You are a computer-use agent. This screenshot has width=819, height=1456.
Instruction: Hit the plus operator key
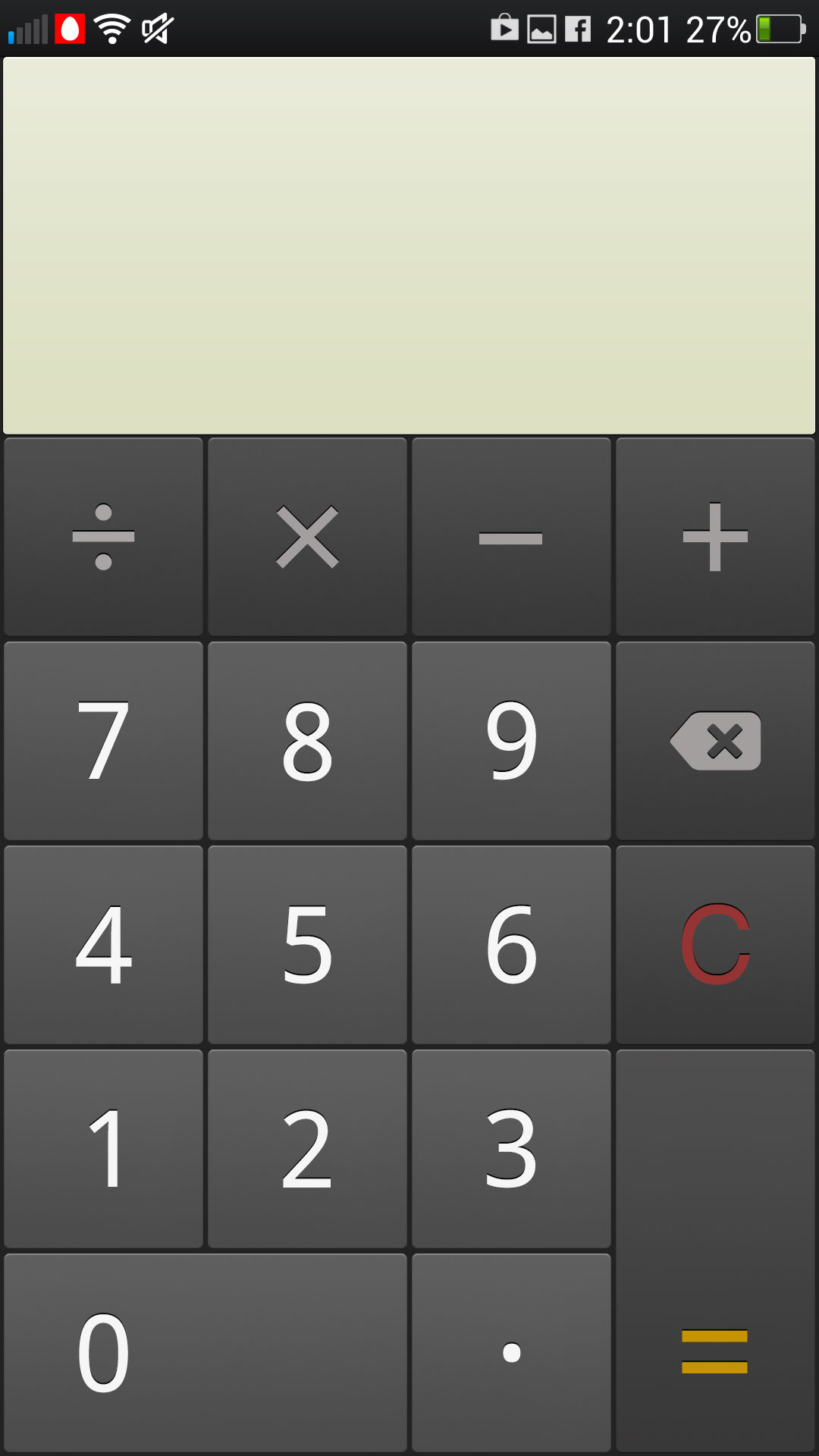click(x=715, y=537)
